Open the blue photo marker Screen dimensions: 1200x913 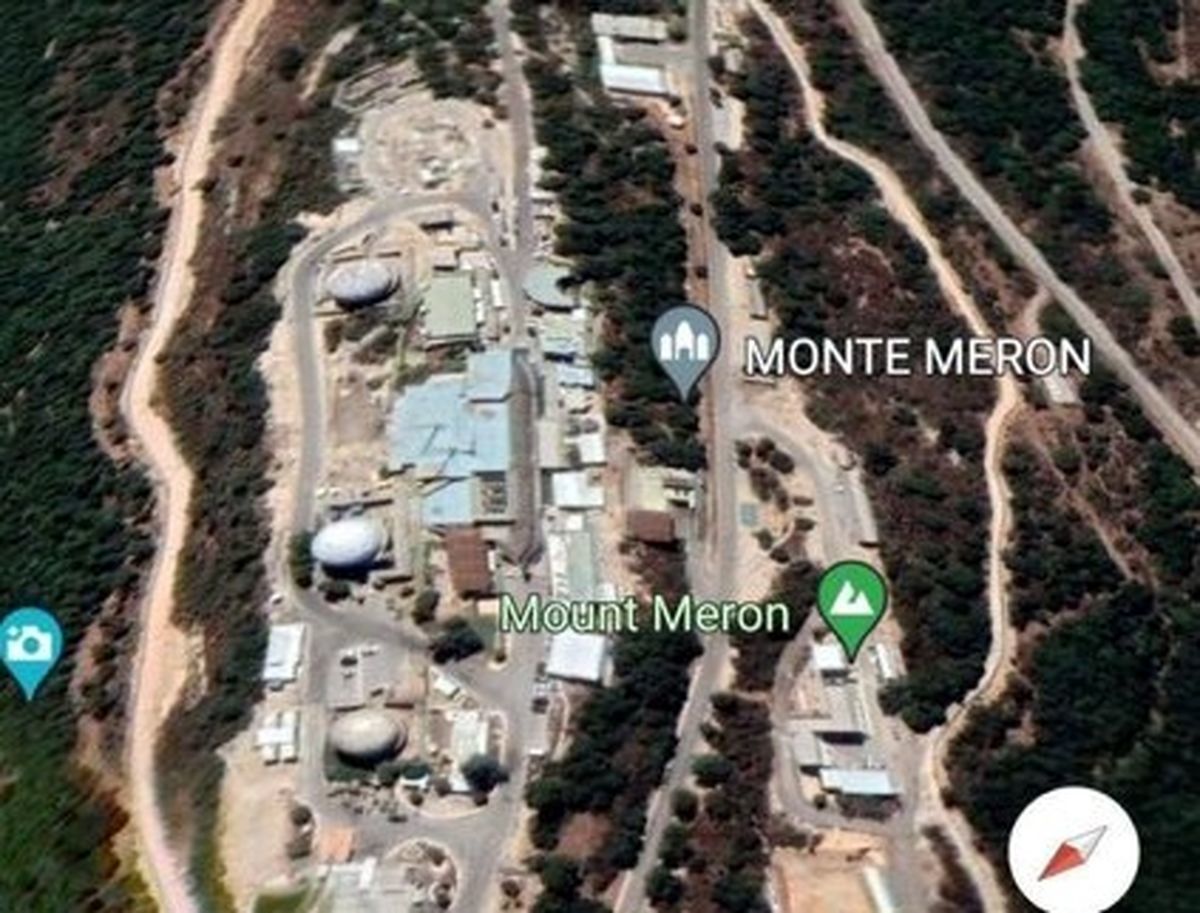pyautogui.click(x=30, y=645)
